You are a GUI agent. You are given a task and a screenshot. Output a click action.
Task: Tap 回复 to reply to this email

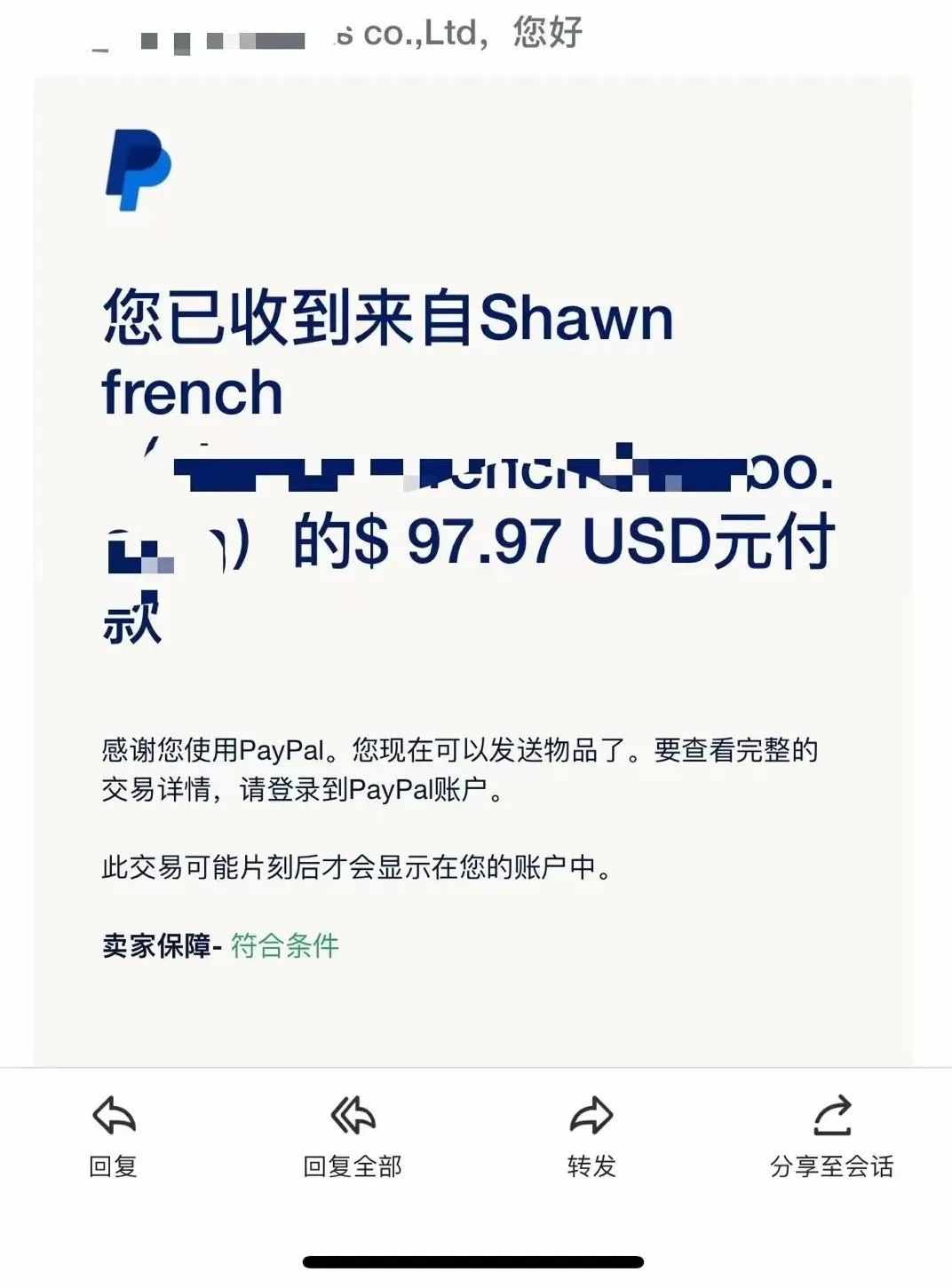(114, 1136)
